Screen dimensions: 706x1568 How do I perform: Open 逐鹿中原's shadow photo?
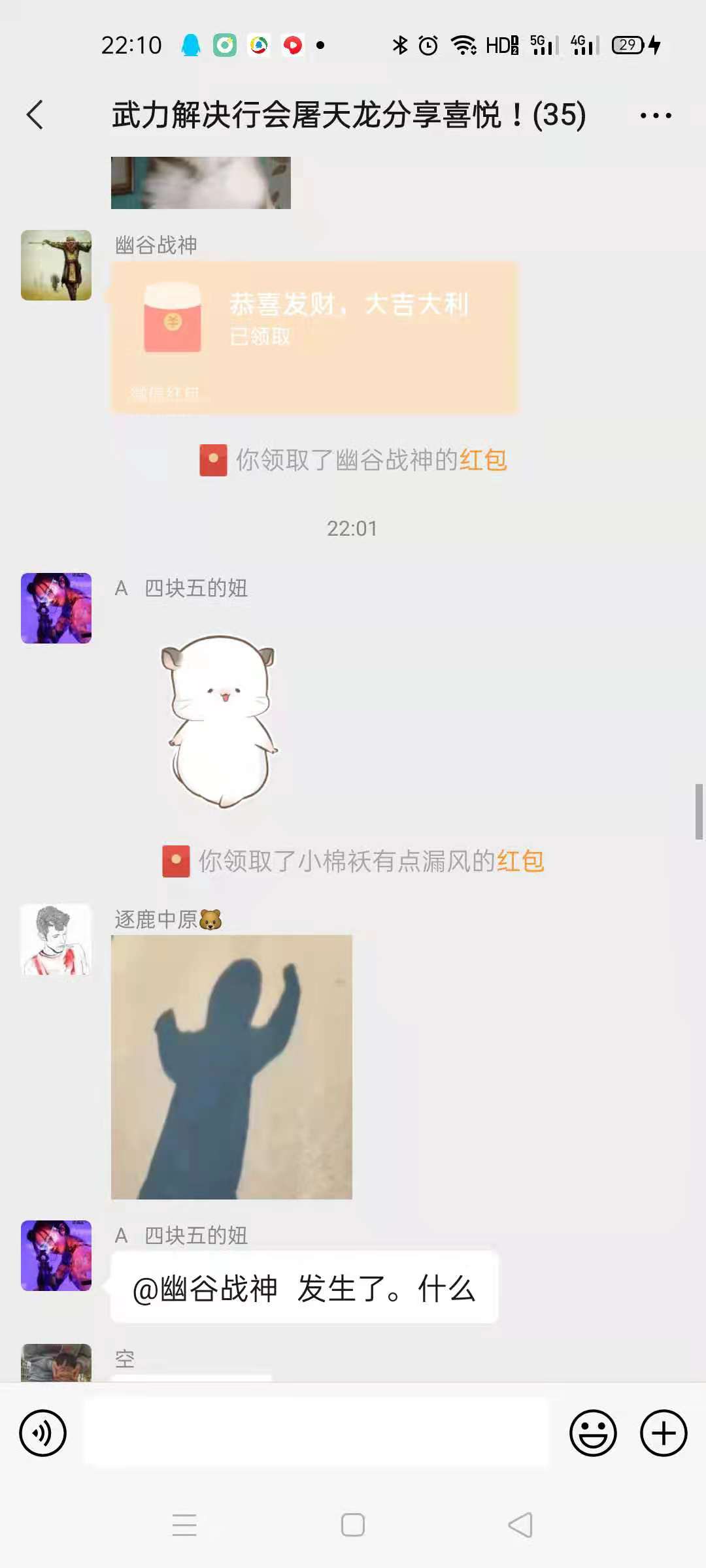pos(231,1066)
